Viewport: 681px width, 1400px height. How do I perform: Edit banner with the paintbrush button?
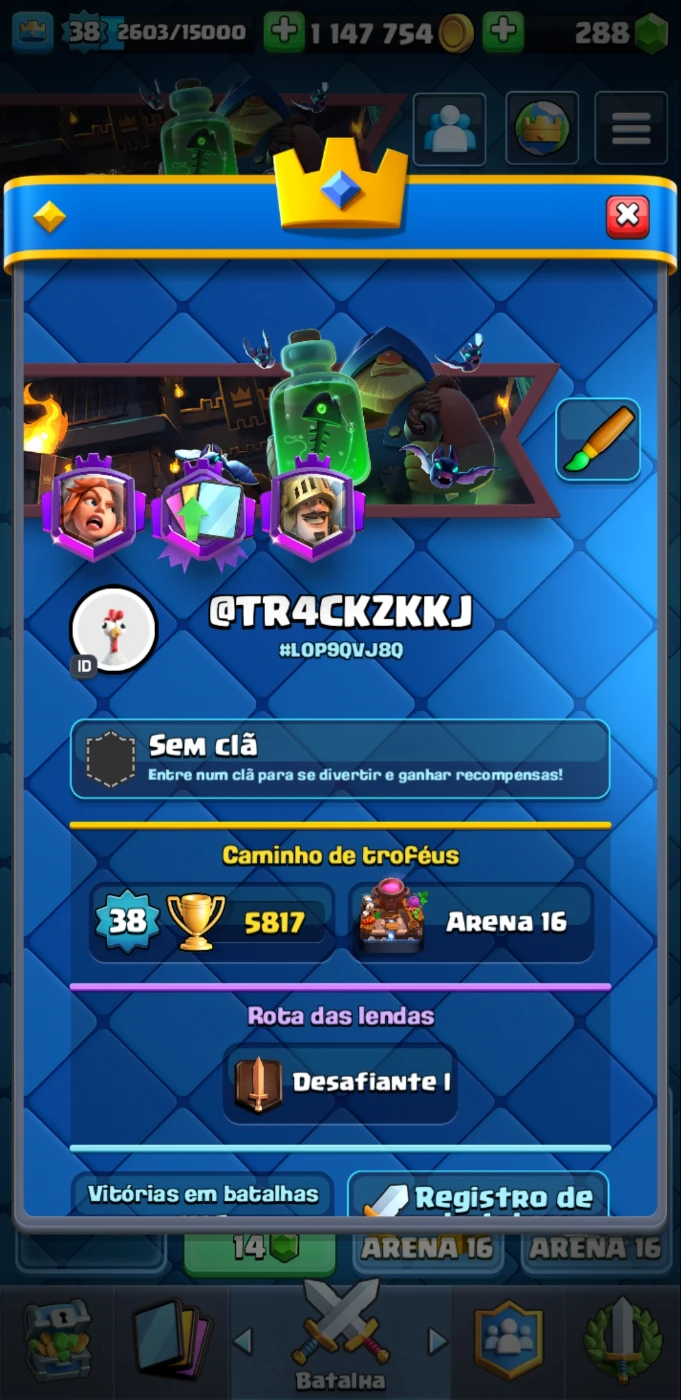[x=598, y=440]
